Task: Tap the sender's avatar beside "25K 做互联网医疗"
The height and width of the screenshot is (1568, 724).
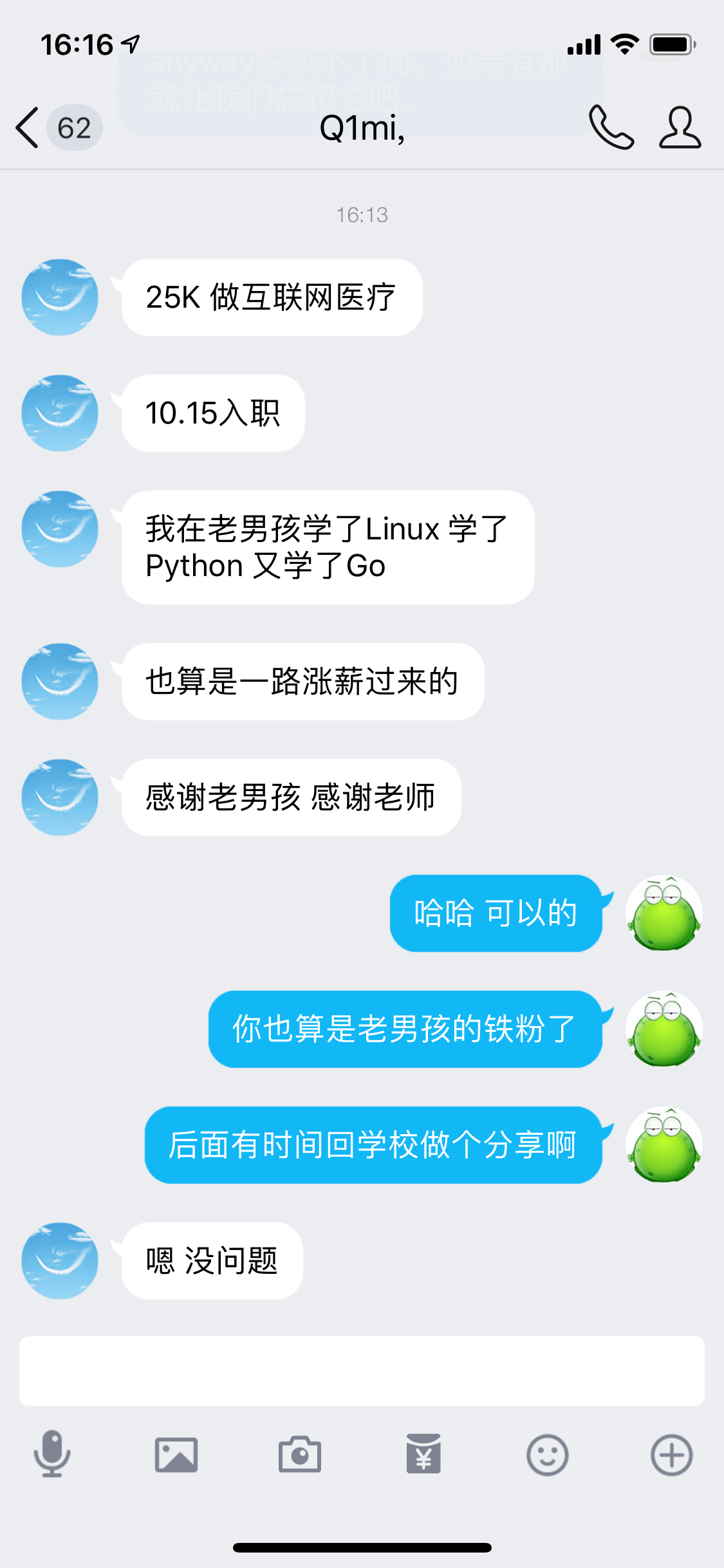Action: [60, 297]
